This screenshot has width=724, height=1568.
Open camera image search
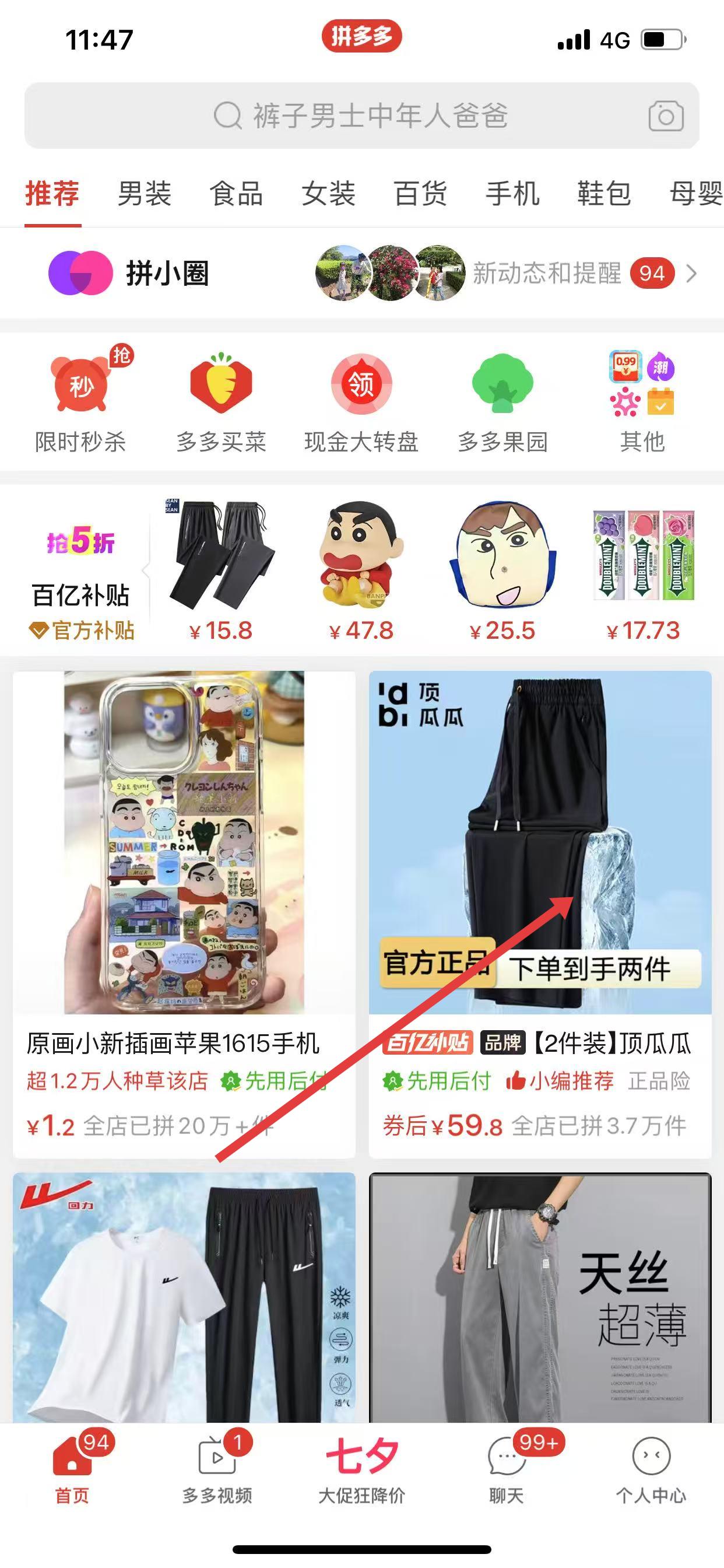pos(666,116)
